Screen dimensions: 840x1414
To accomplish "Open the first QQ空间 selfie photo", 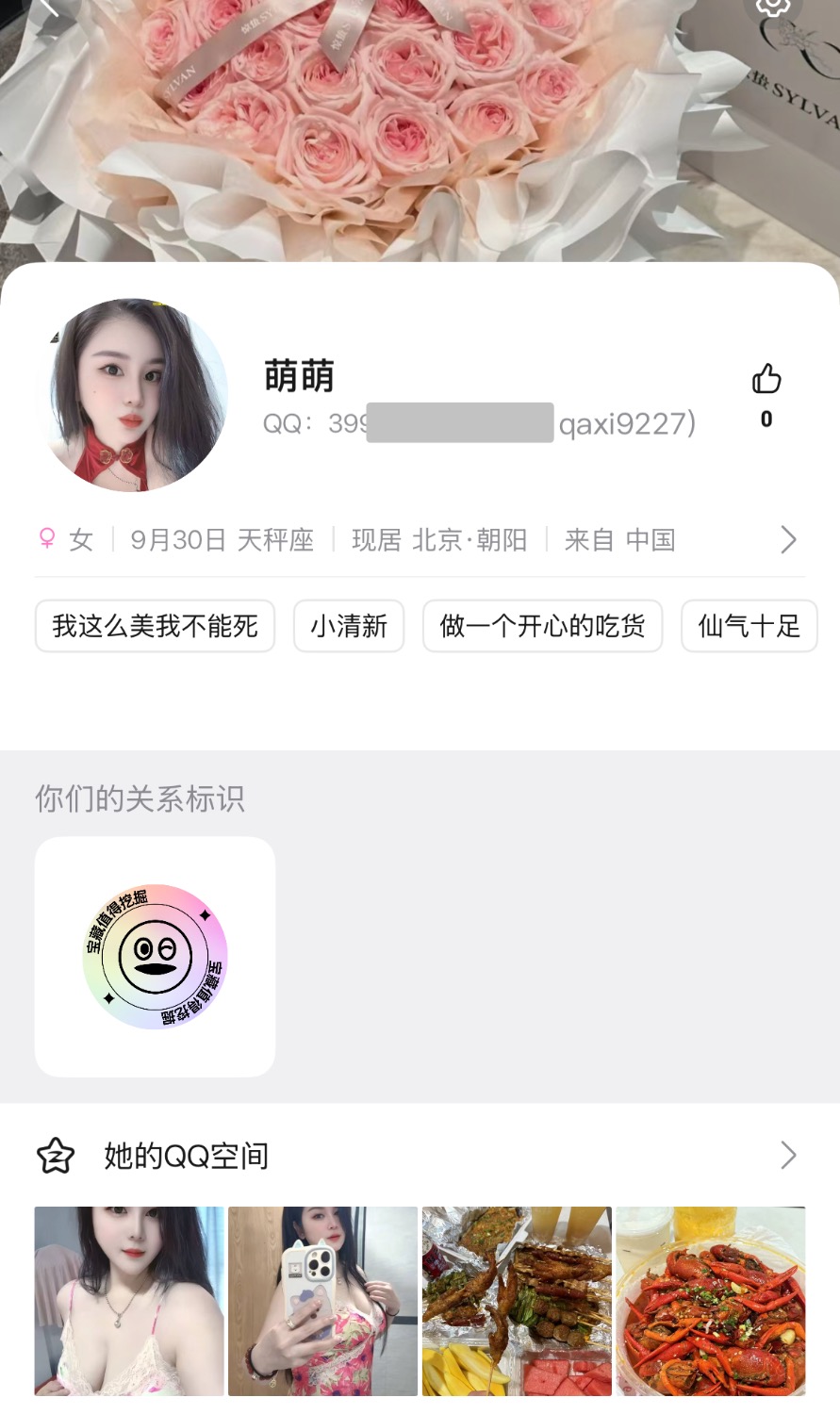I will click(x=129, y=1301).
